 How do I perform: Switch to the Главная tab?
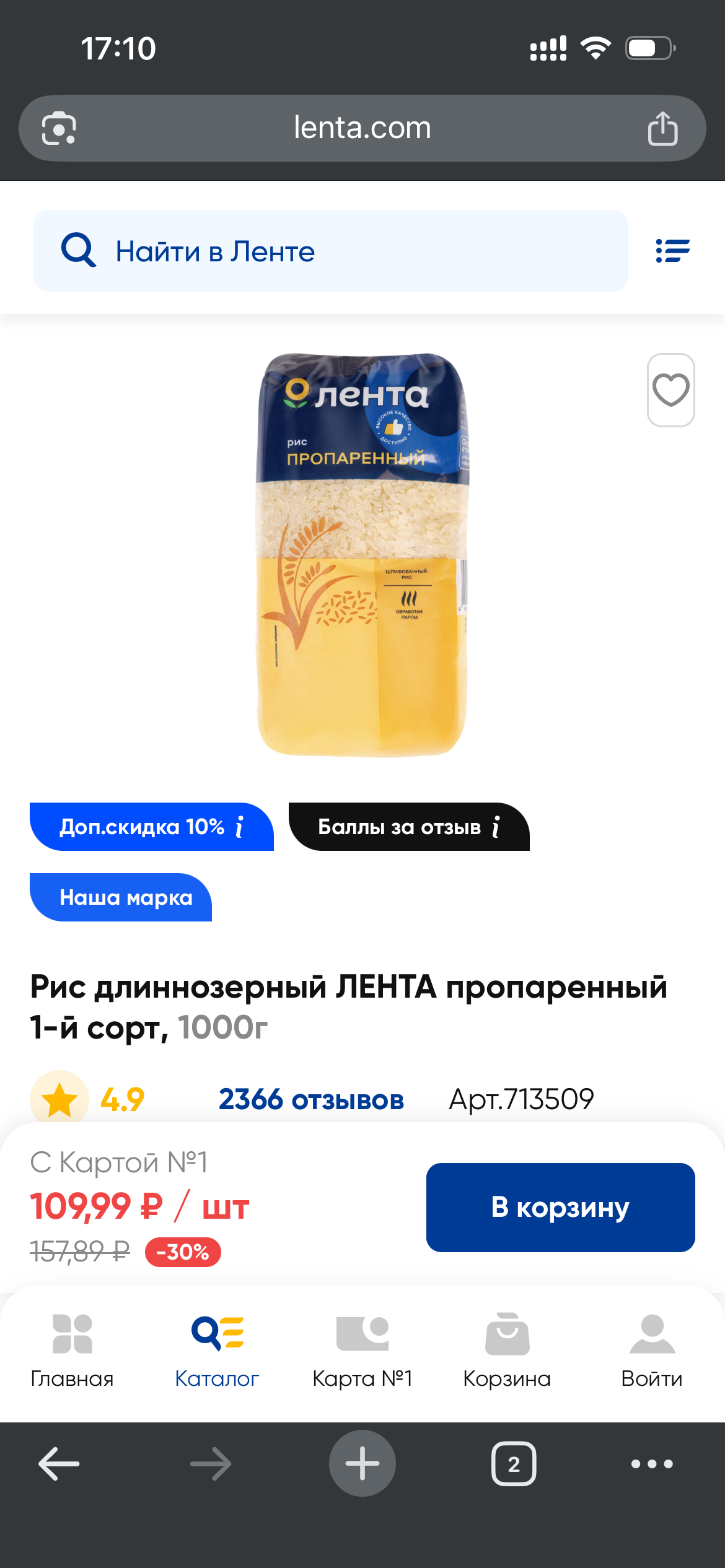pyautogui.click(x=72, y=1350)
